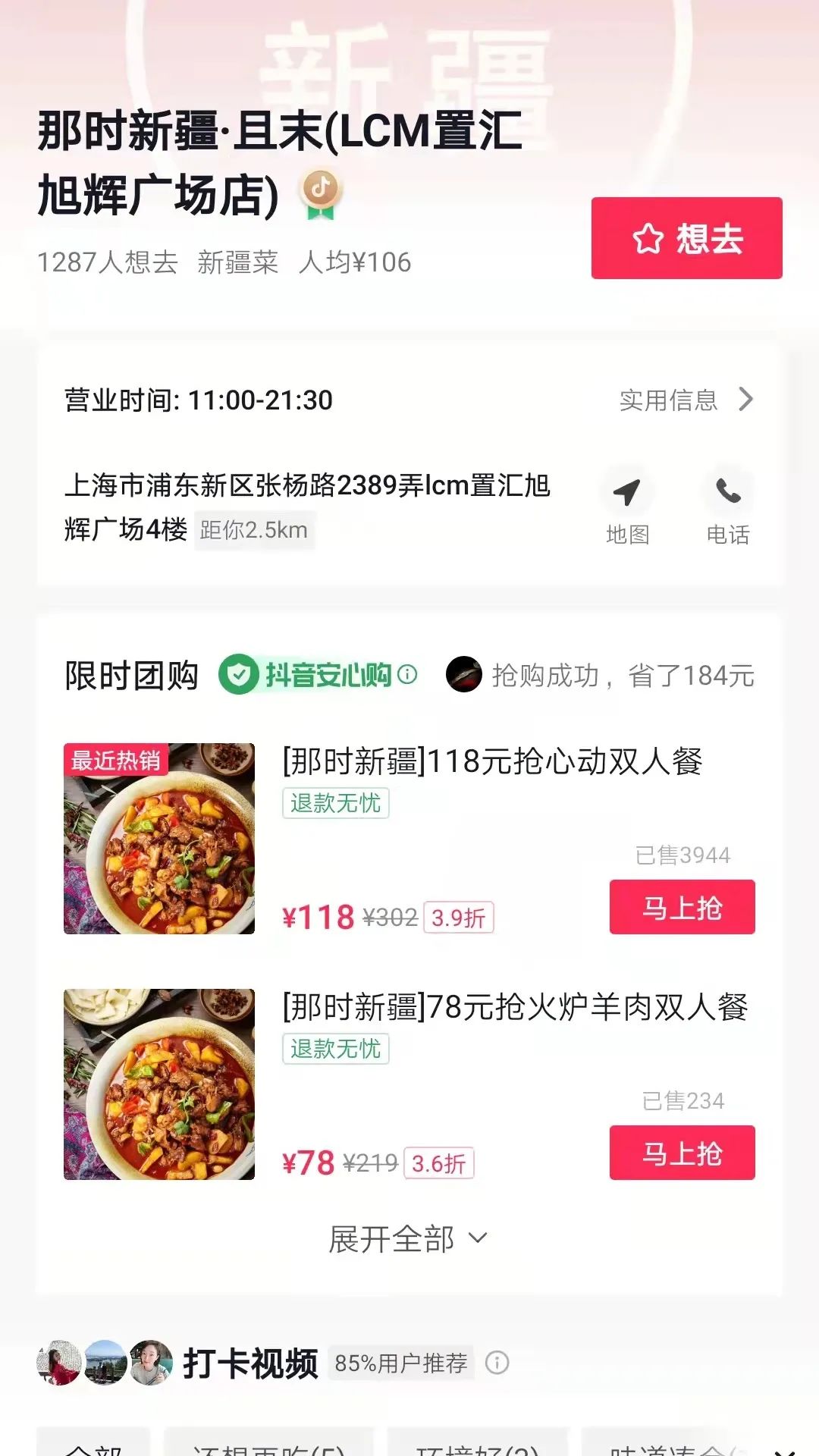819x1456 pixels.
Task: Open 实用信息 via its chevron
Action: (746, 401)
